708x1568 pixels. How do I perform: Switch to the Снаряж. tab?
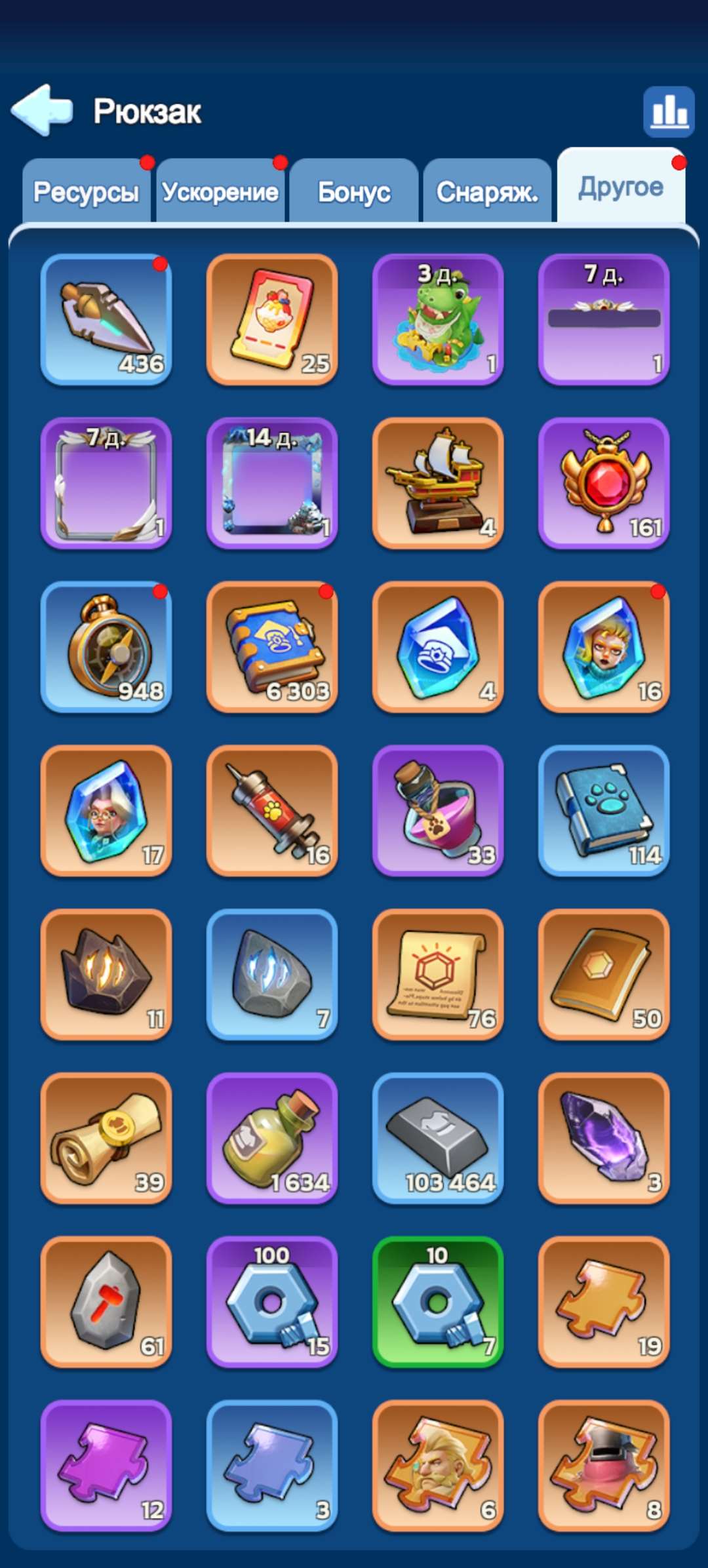pyautogui.click(x=487, y=191)
